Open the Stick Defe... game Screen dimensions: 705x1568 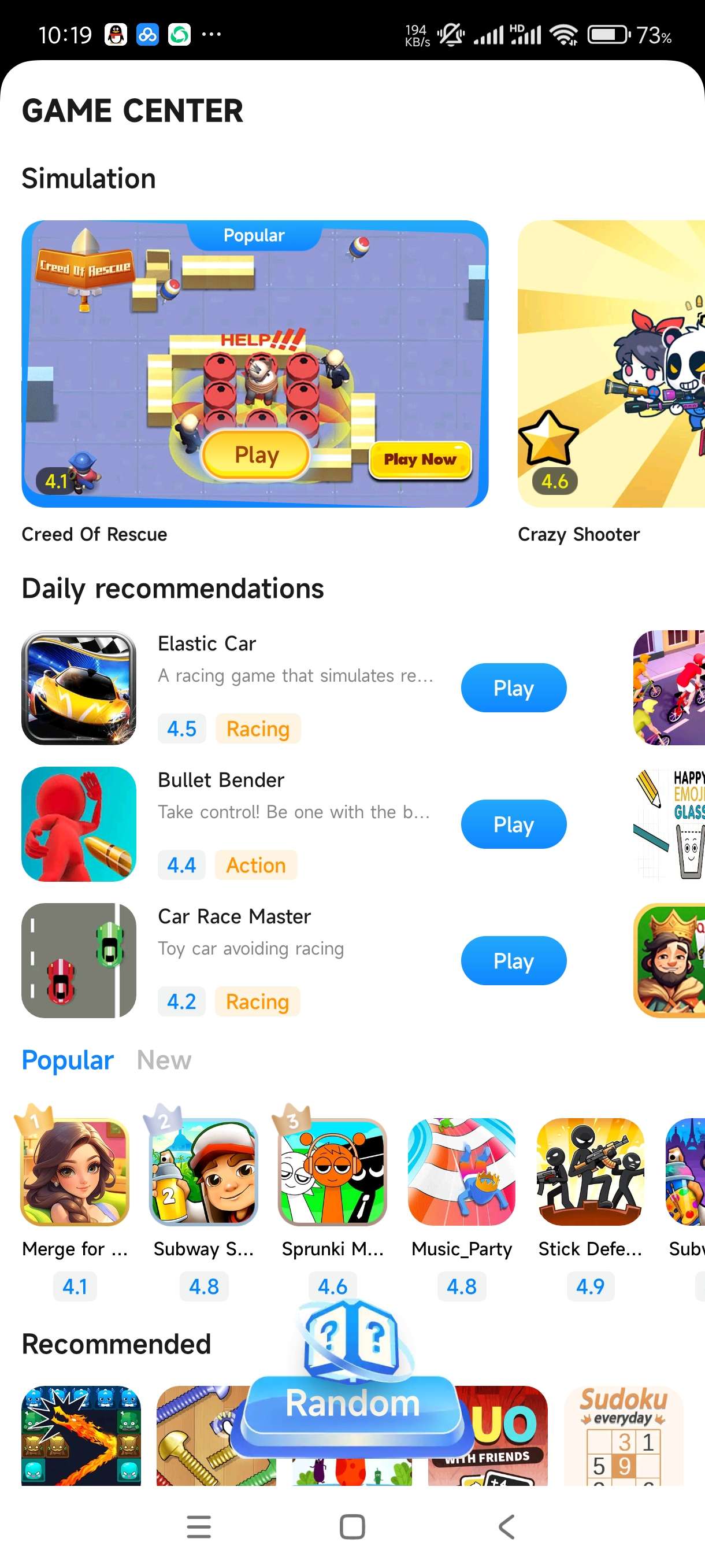tap(590, 1172)
